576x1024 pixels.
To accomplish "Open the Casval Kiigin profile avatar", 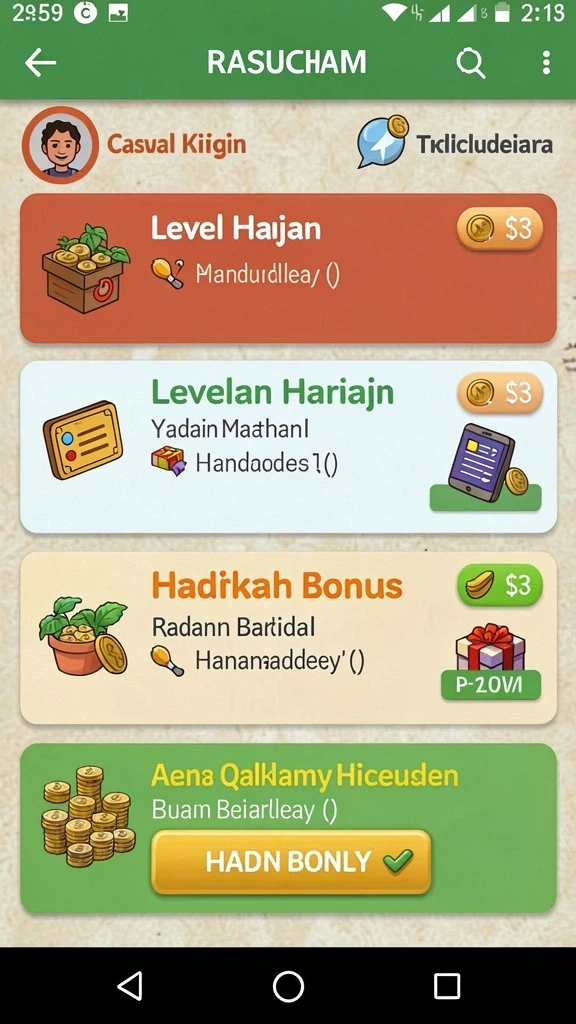I will pos(60,144).
